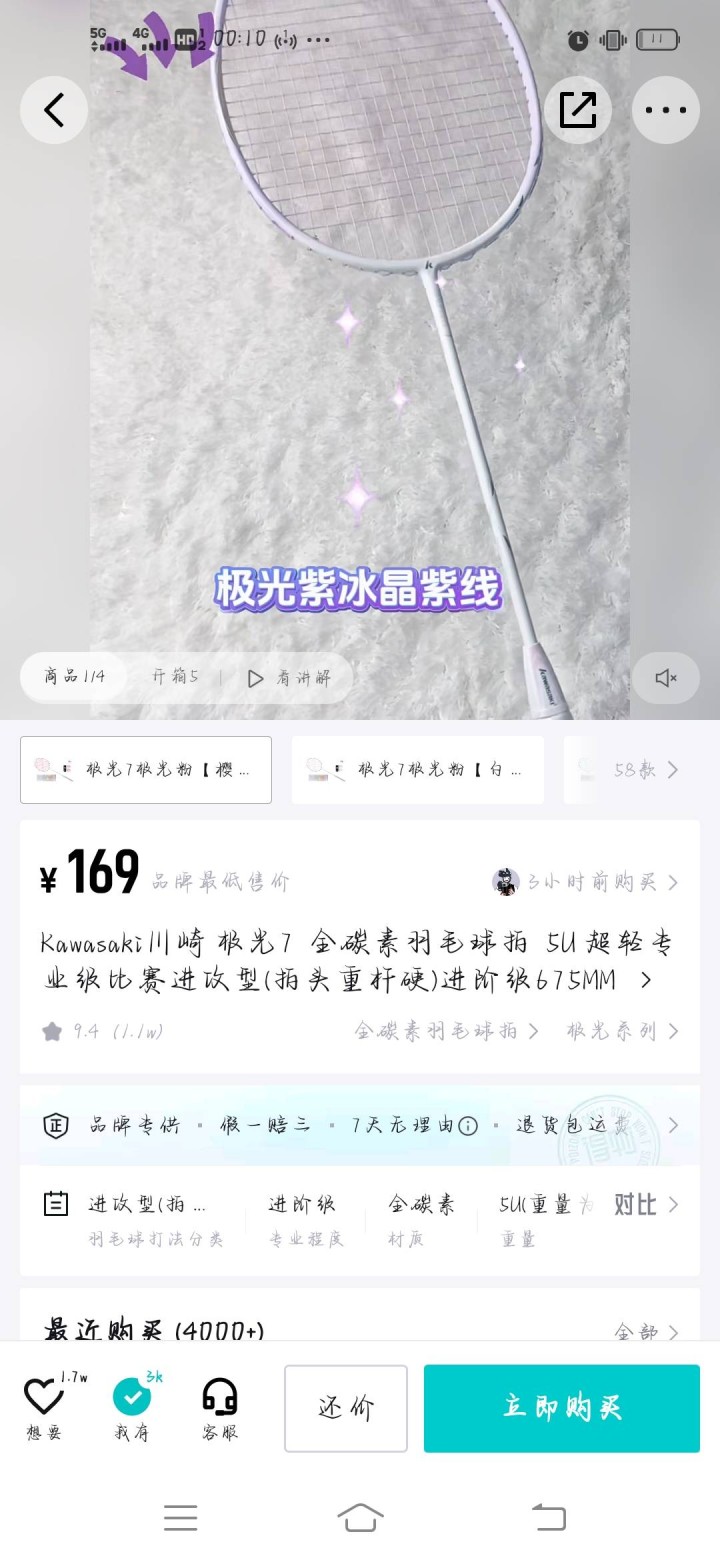Switch to the 开箱 5 tab
This screenshot has height=1560, width=720.
(x=174, y=678)
